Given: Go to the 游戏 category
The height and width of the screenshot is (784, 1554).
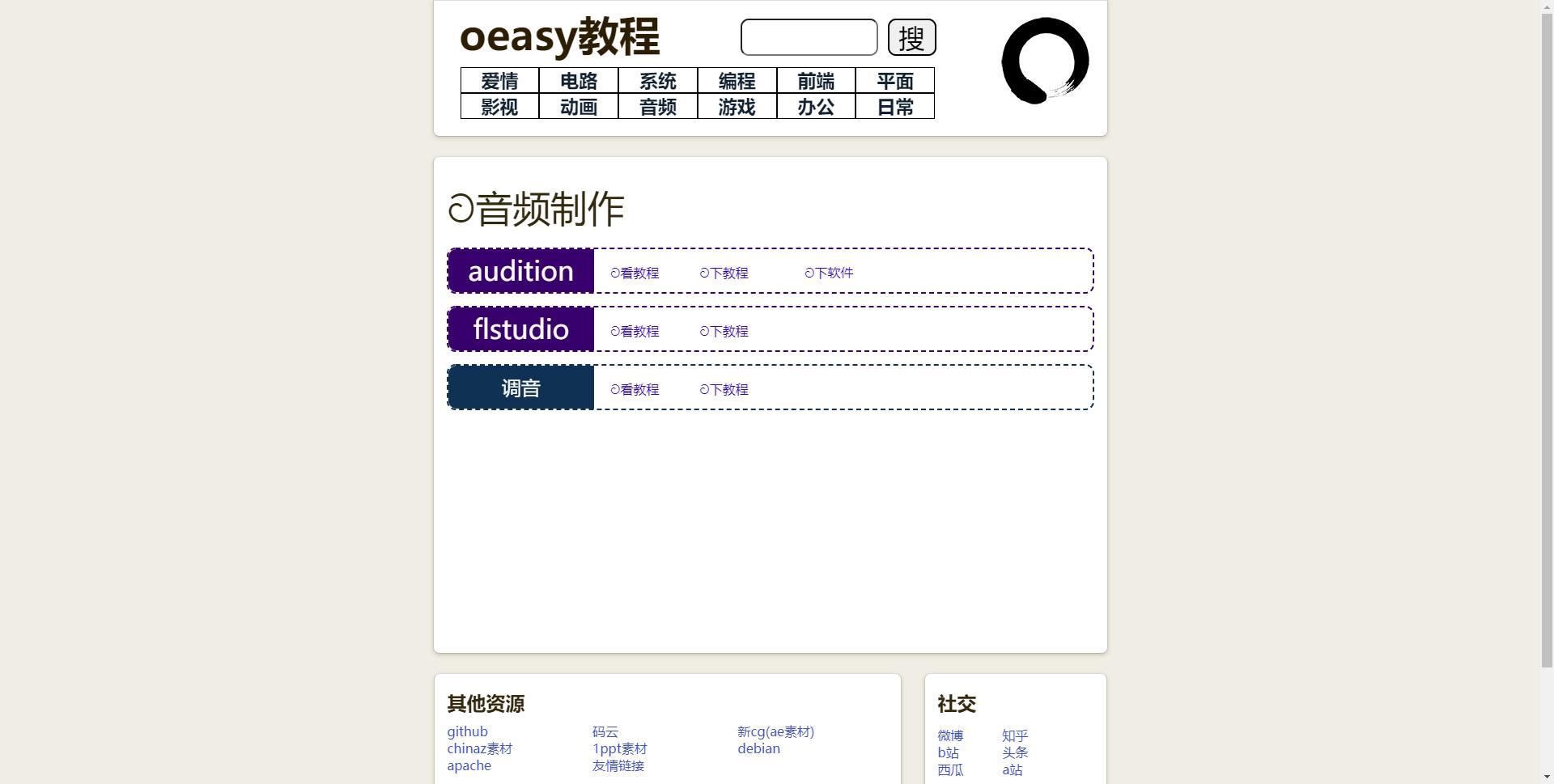Looking at the screenshot, I should coord(737,107).
